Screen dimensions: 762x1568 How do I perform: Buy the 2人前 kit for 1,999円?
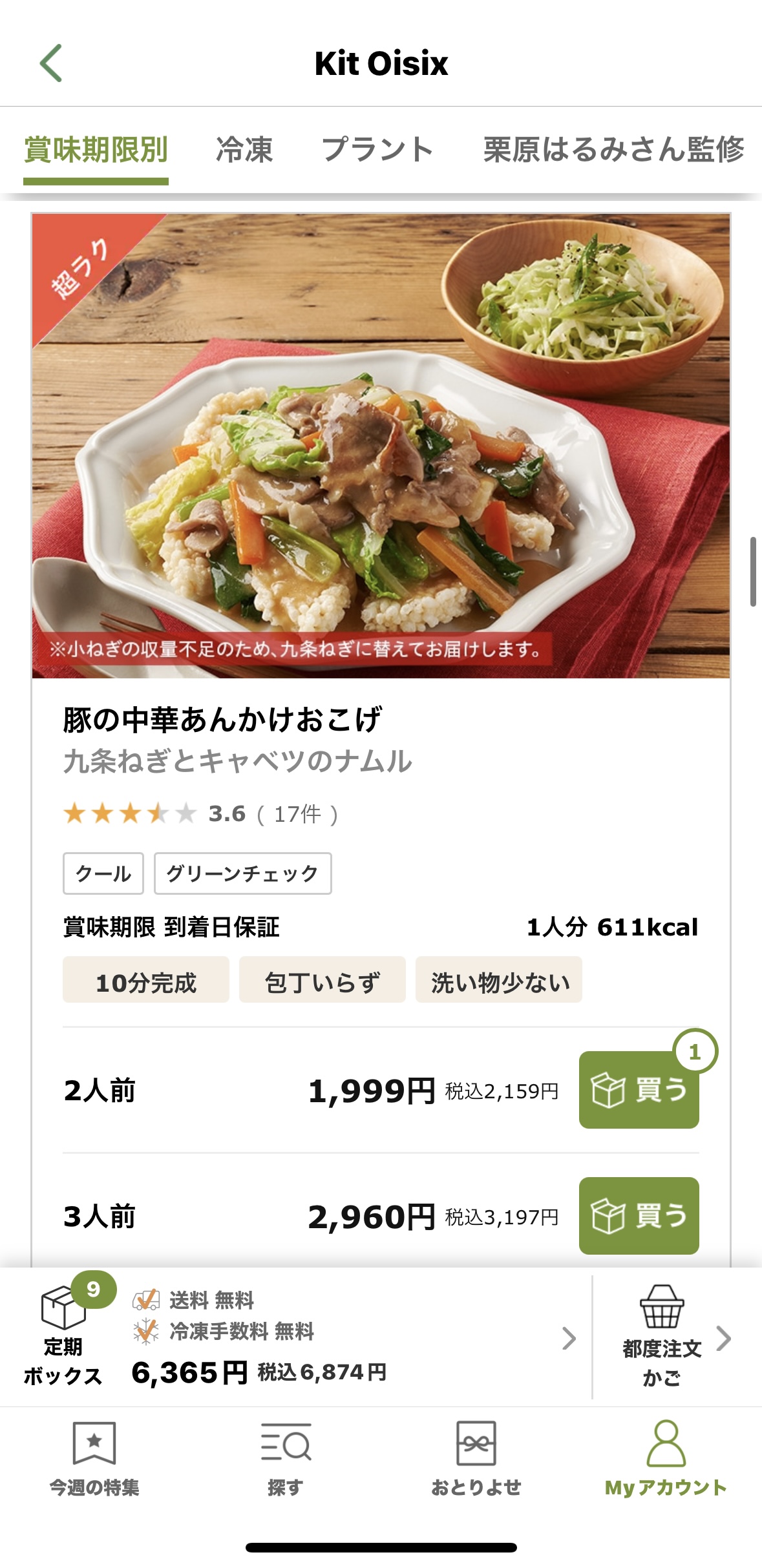[639, 1090]
